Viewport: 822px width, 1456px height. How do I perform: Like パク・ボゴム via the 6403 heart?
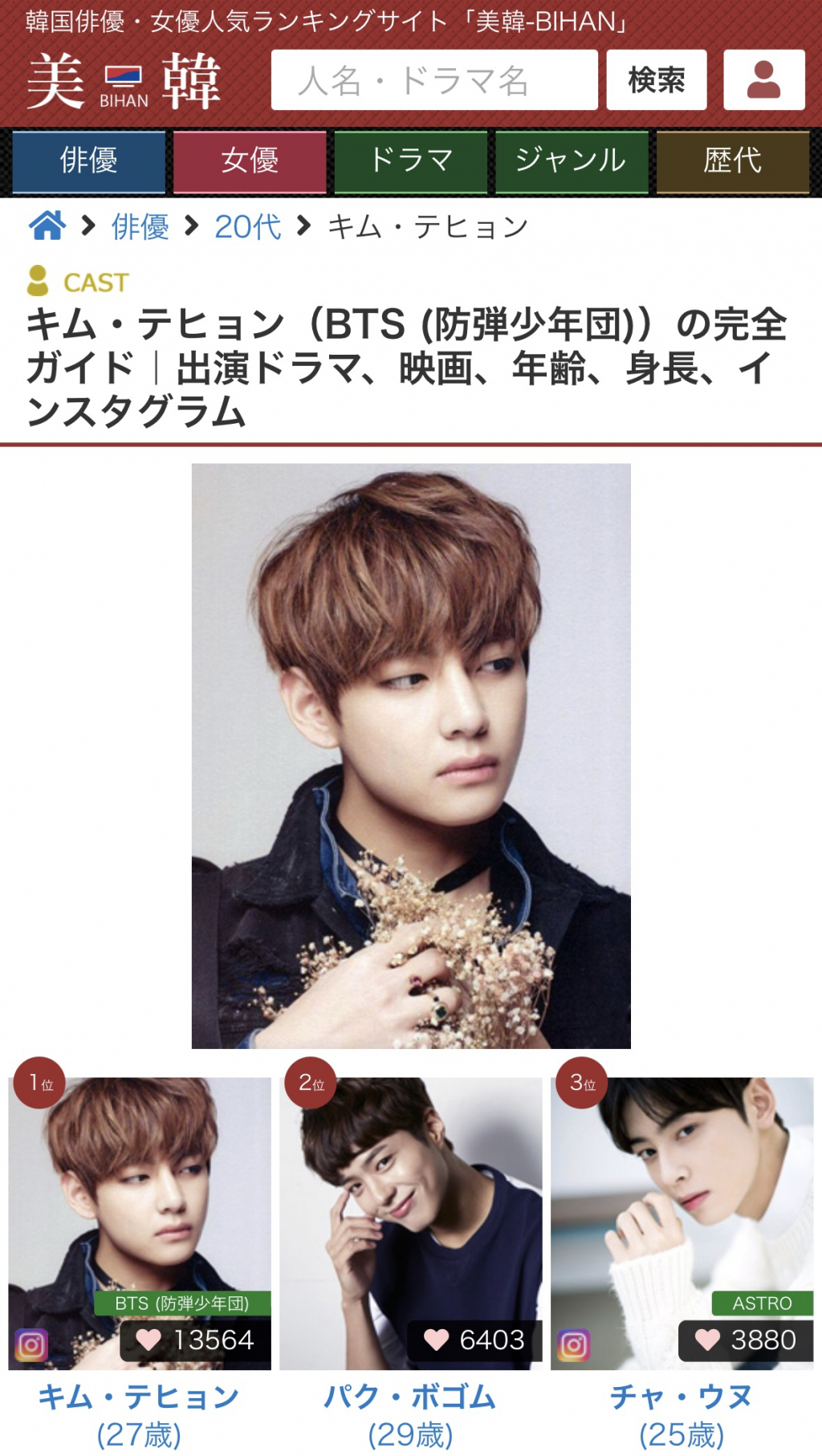coord(436,1340)
